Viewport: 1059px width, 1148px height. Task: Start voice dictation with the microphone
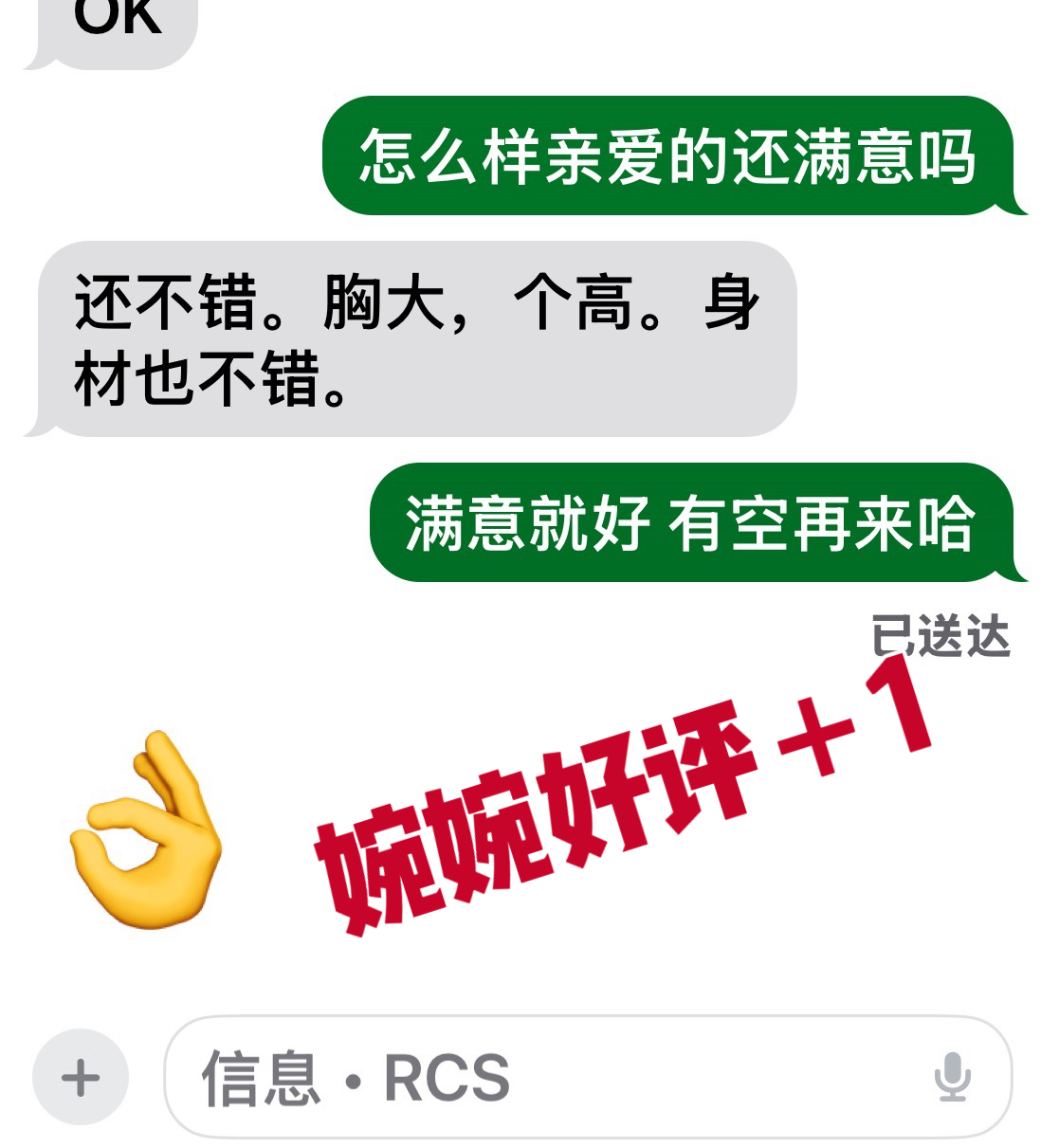952,1077
